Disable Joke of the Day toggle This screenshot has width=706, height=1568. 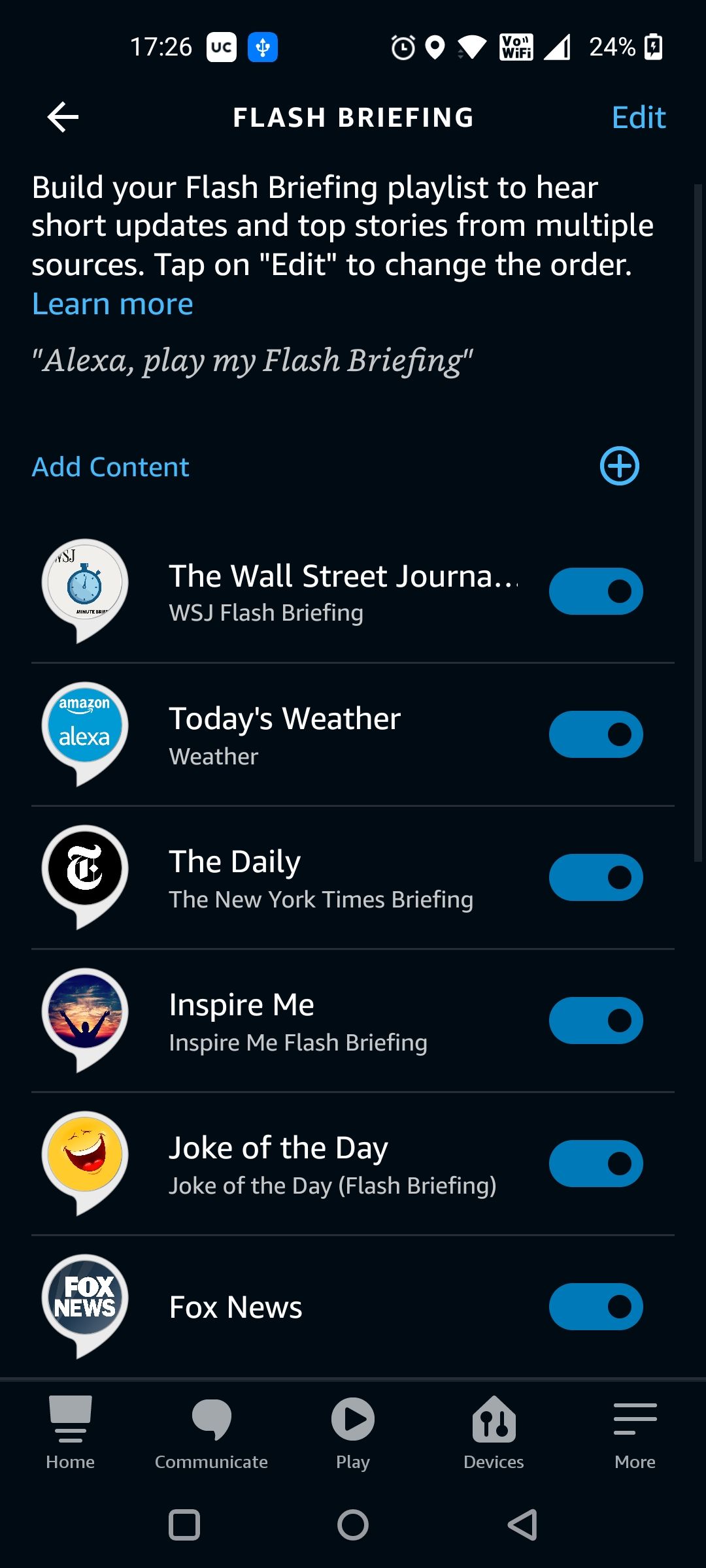pos(596,1164)
